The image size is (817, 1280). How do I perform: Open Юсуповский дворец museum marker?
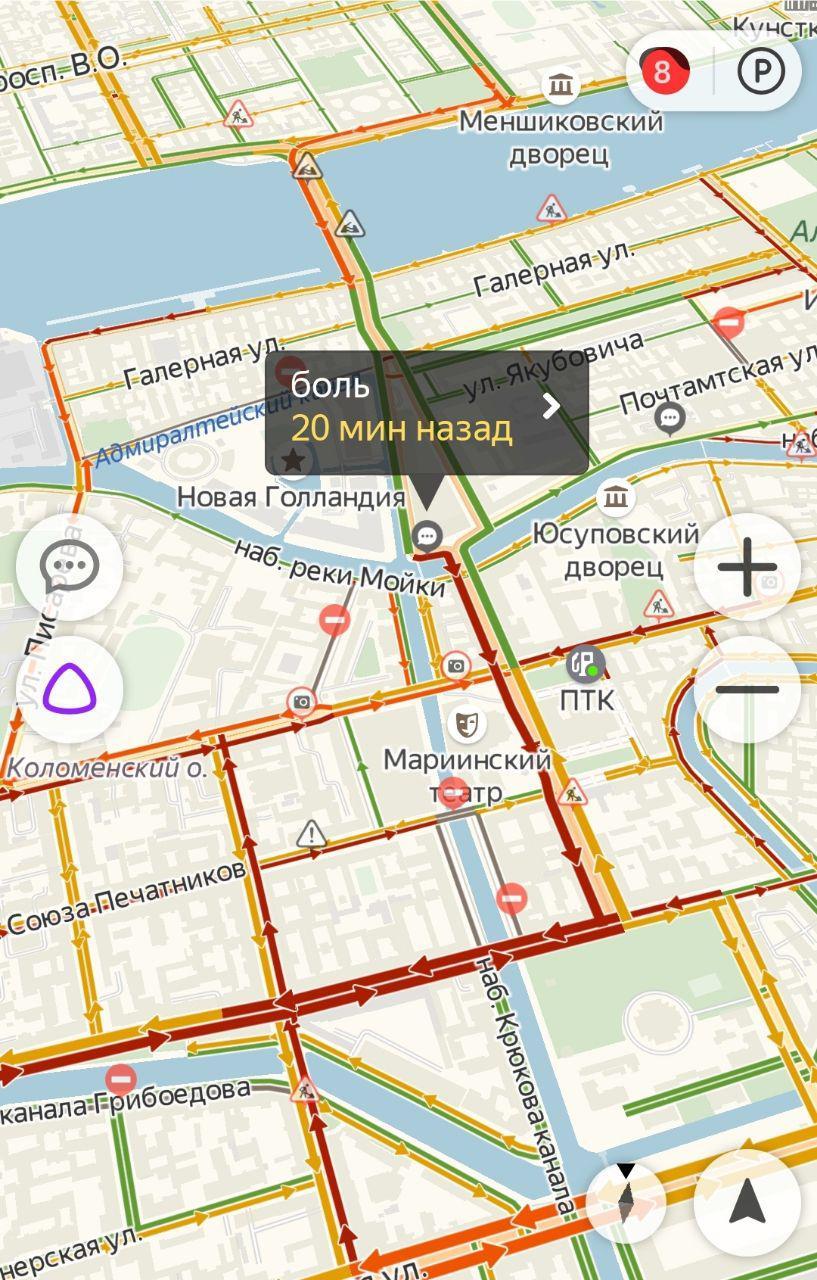(613, 495)
